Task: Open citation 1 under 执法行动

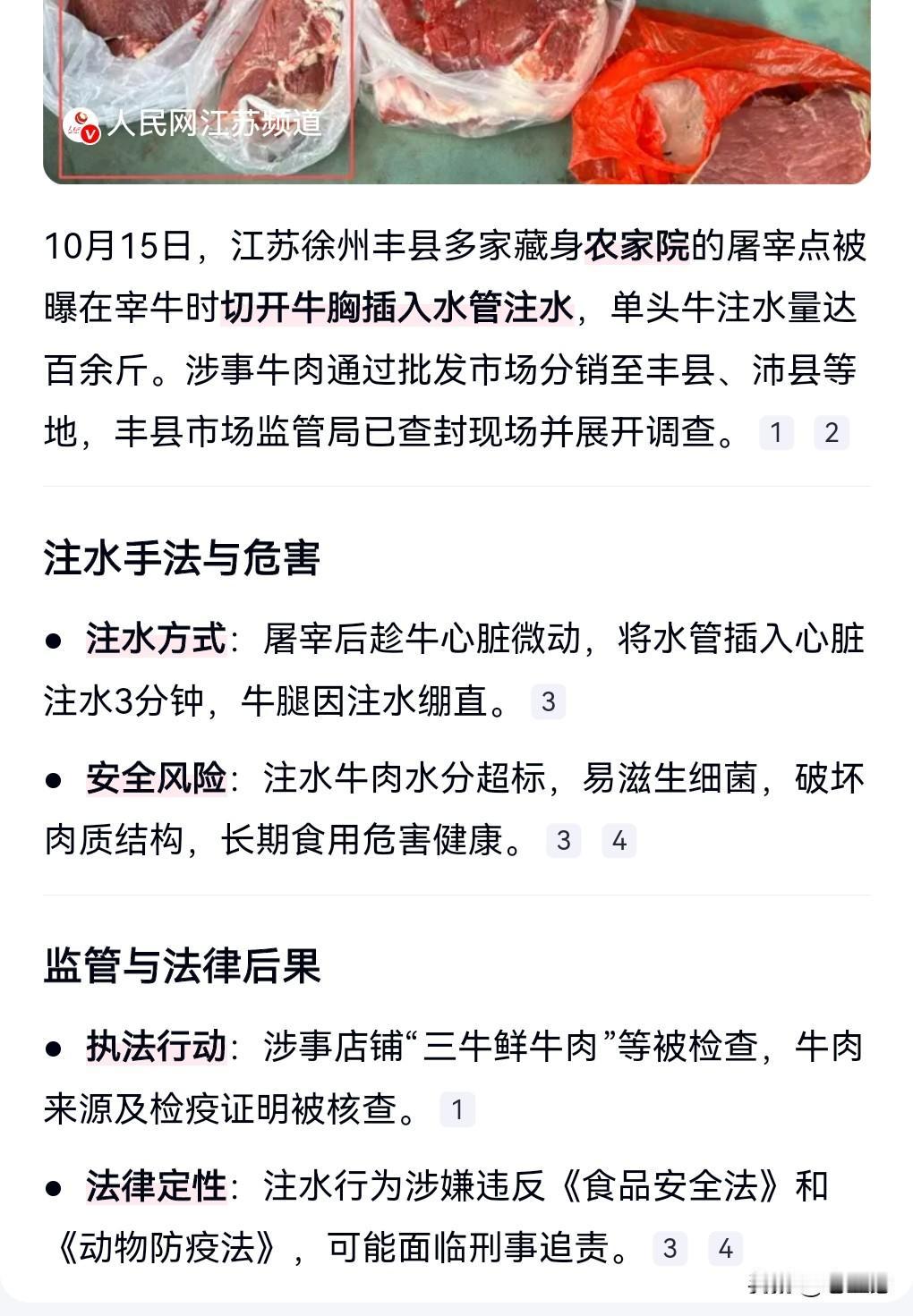Action: [457, 1109]
